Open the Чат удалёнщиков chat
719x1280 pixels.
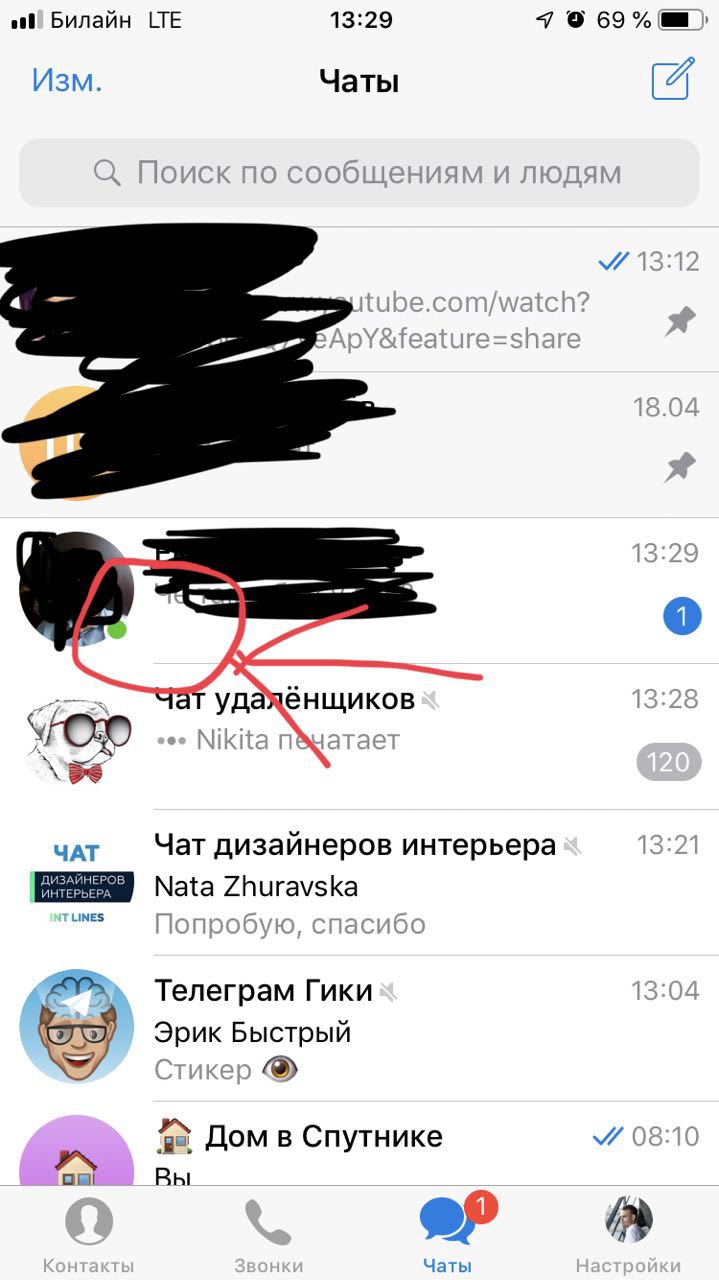(400, 735)
